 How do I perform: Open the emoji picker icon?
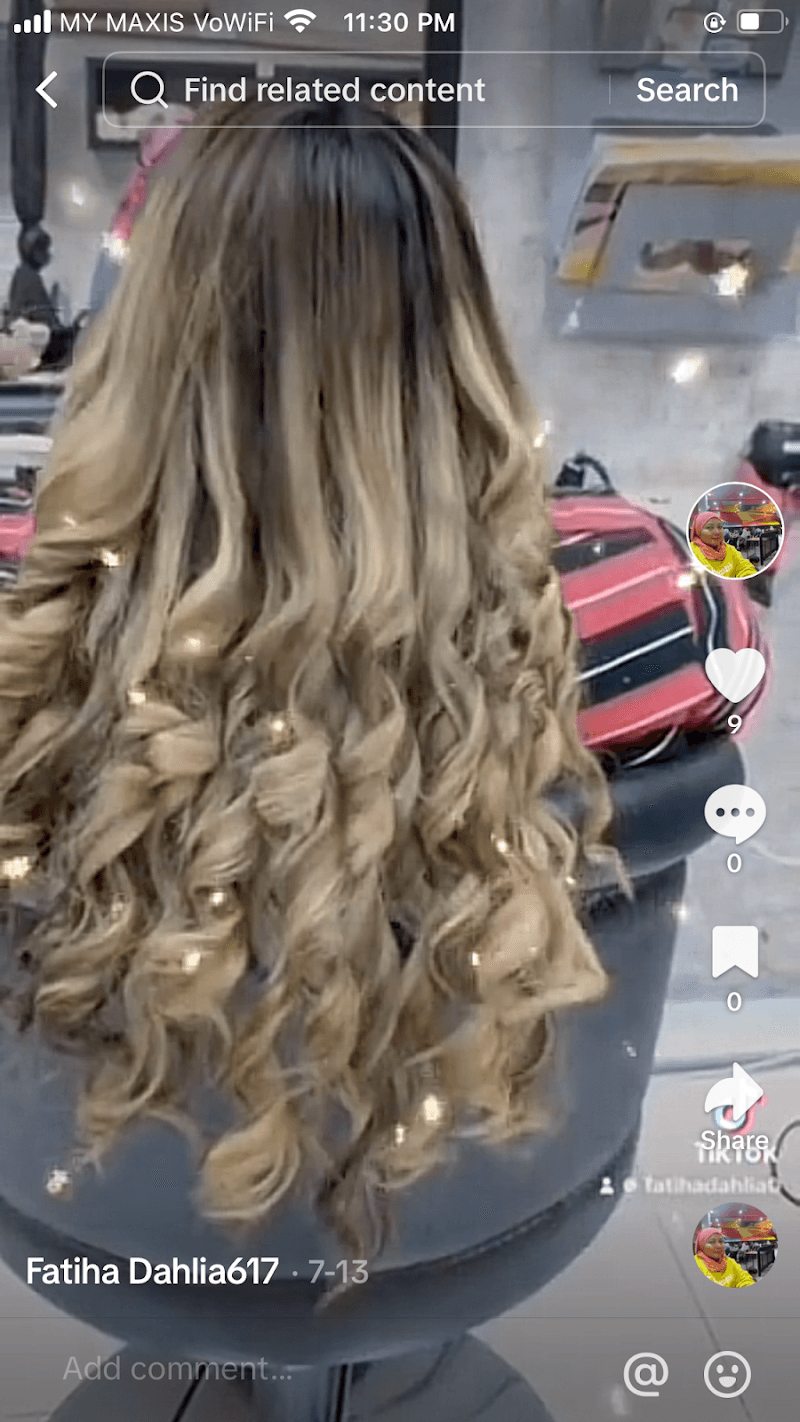point(727,1374)
